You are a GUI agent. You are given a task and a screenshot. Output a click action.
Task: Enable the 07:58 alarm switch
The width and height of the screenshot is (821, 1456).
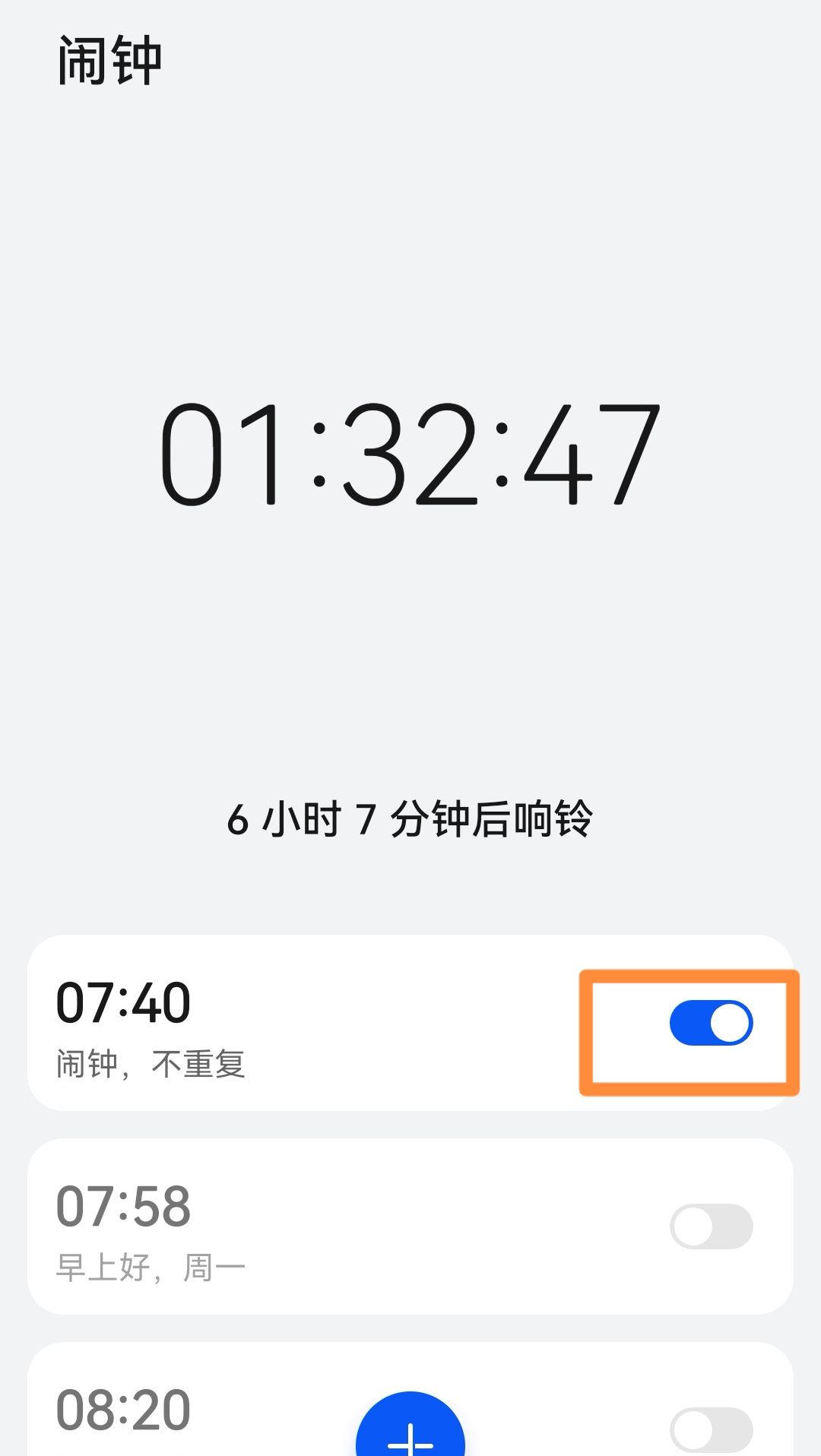tap(711, 1226)
